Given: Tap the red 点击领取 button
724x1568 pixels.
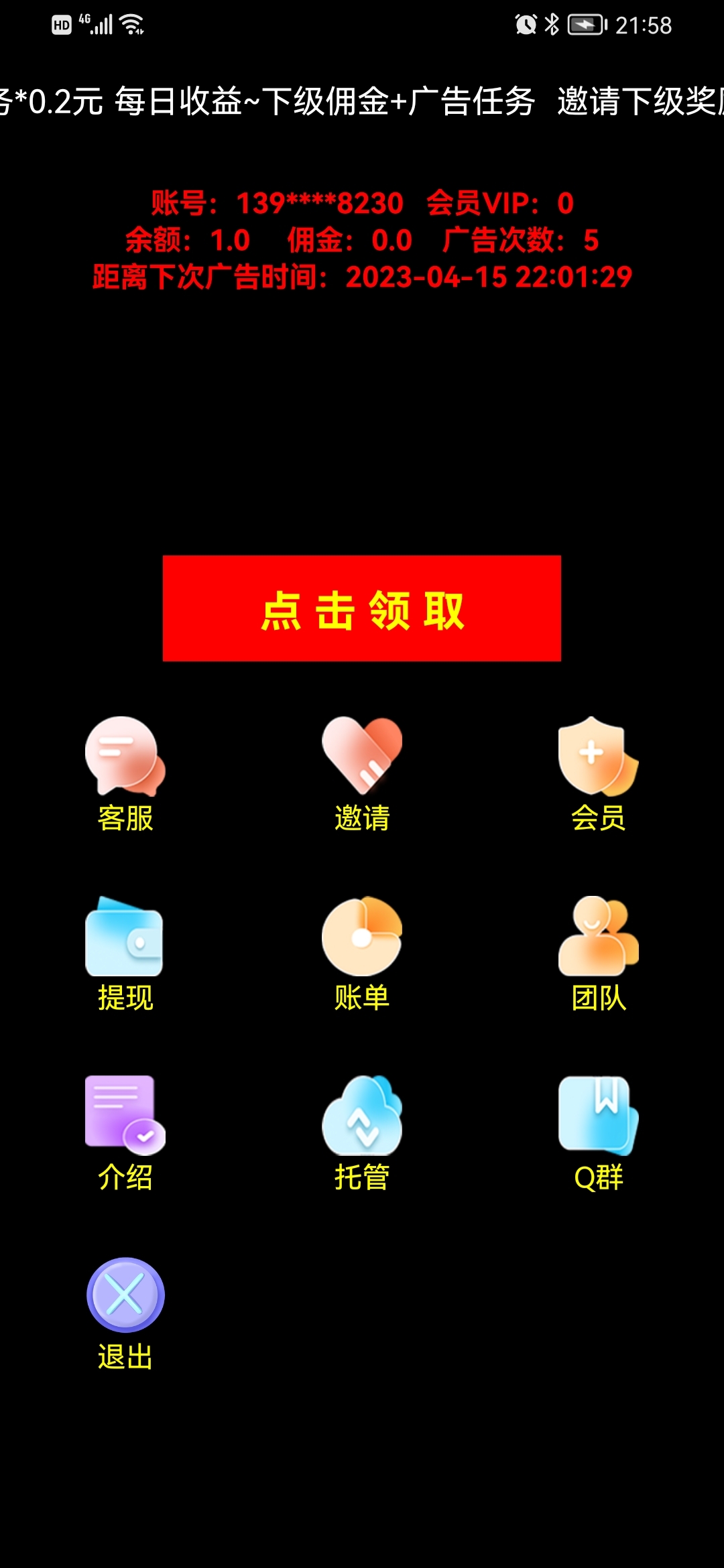Looking at the screenshot, I should point(362,608).
